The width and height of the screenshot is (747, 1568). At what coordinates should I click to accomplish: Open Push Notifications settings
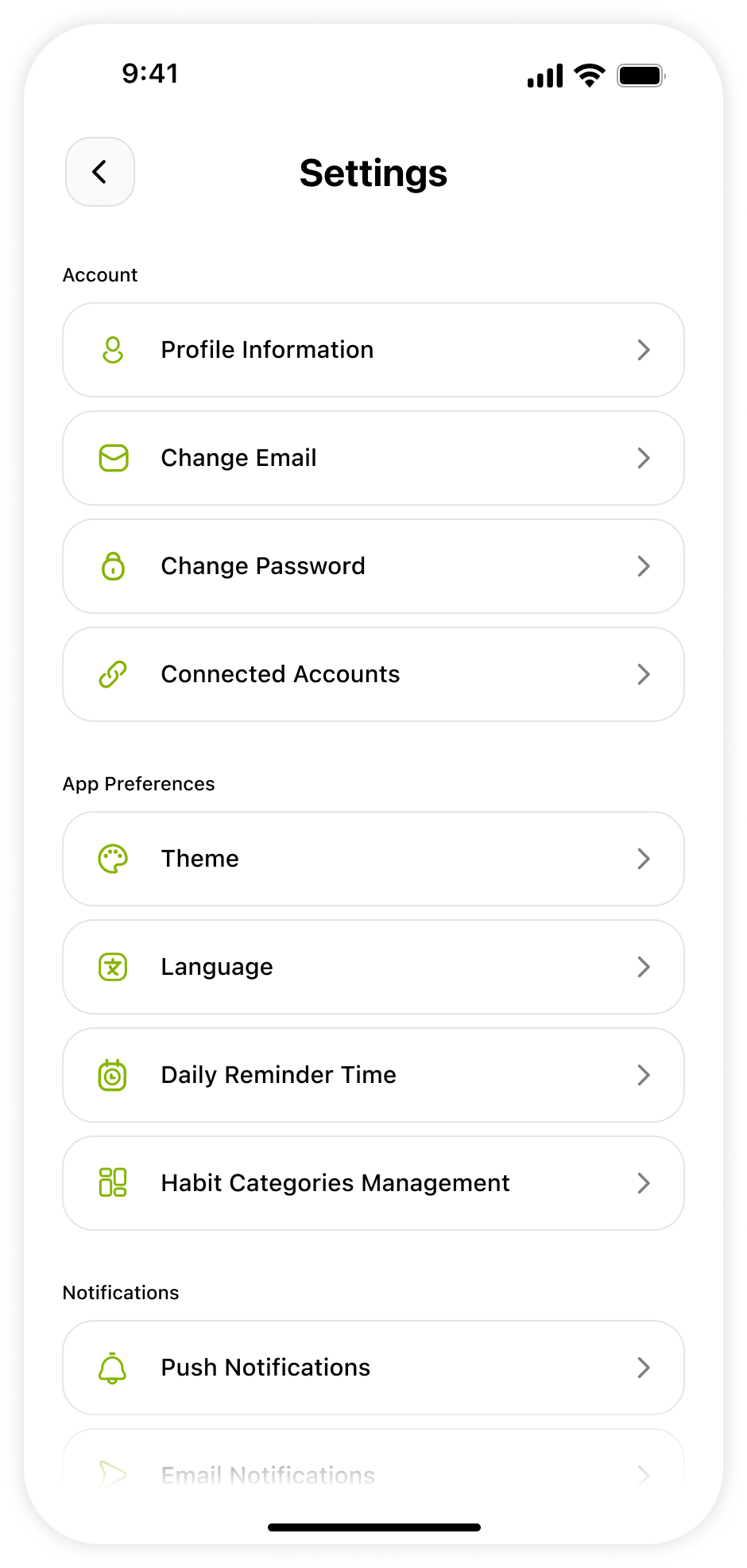click(x=373, y=1368)
